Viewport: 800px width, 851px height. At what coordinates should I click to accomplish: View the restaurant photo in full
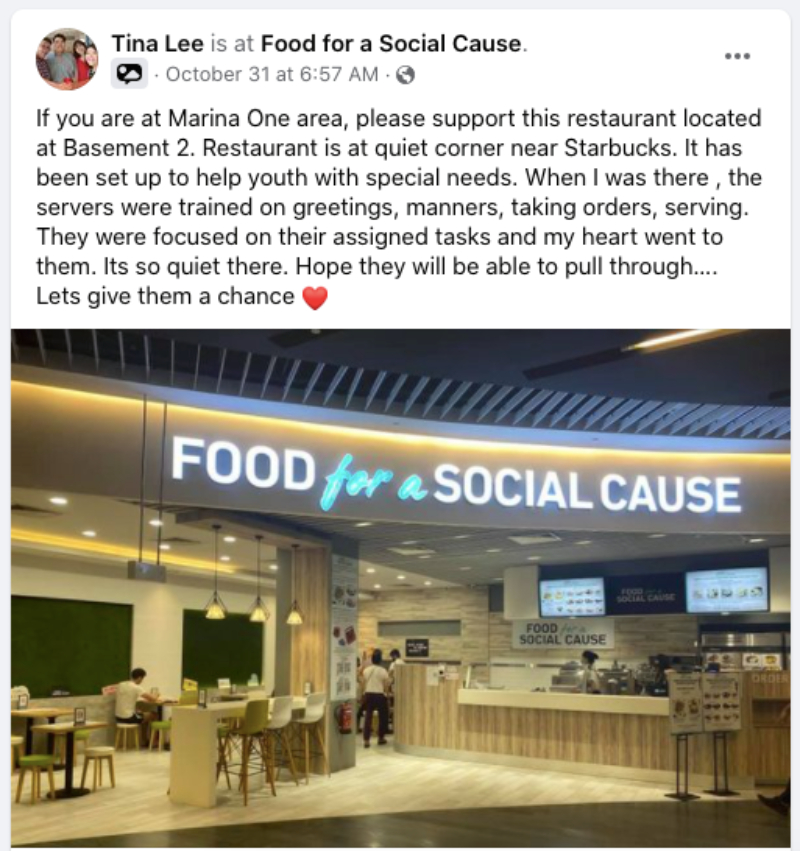[x=400, y=590]
